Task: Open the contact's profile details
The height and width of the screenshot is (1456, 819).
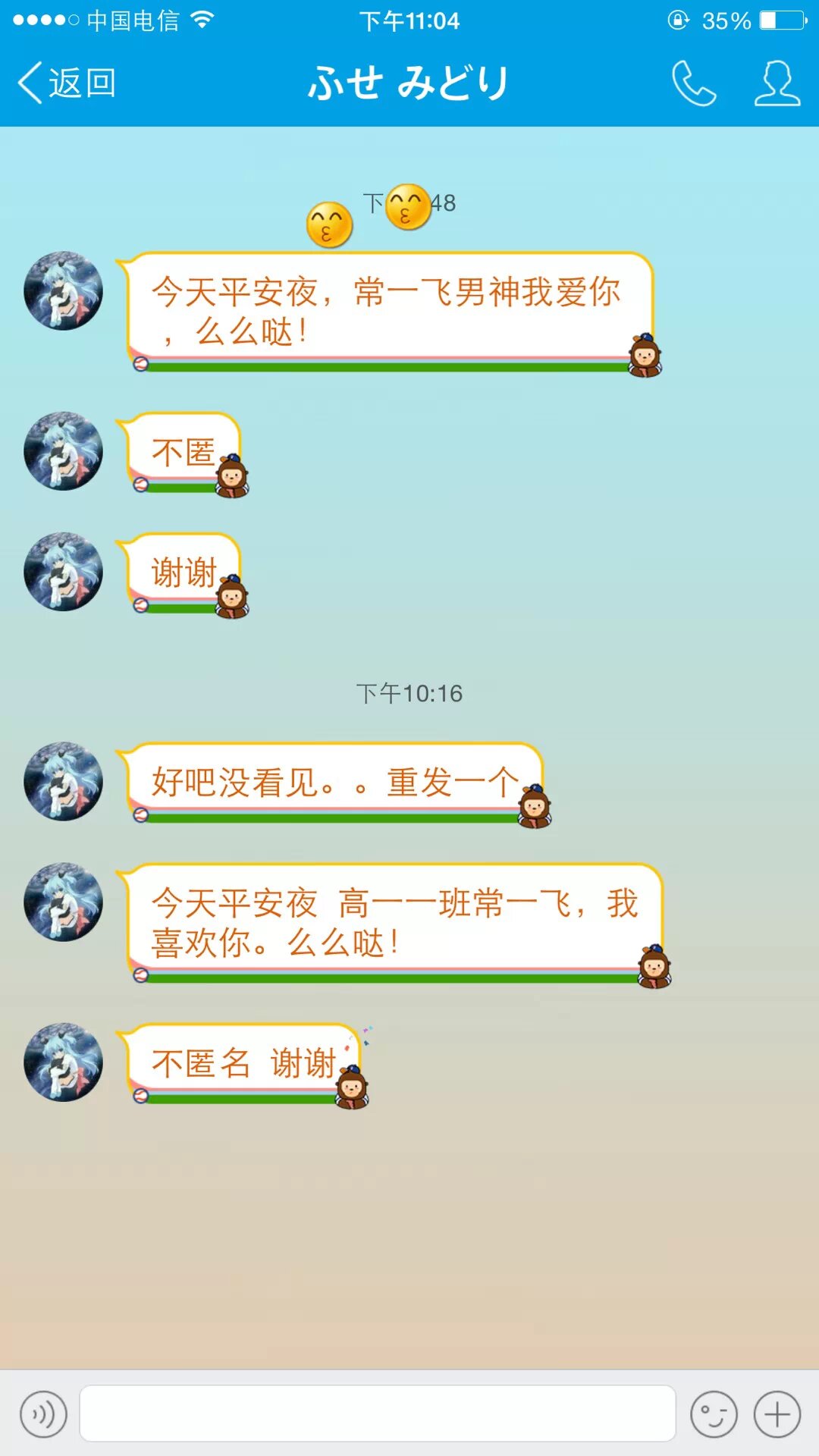Action: pyautogui.click(x=777, y=83)
